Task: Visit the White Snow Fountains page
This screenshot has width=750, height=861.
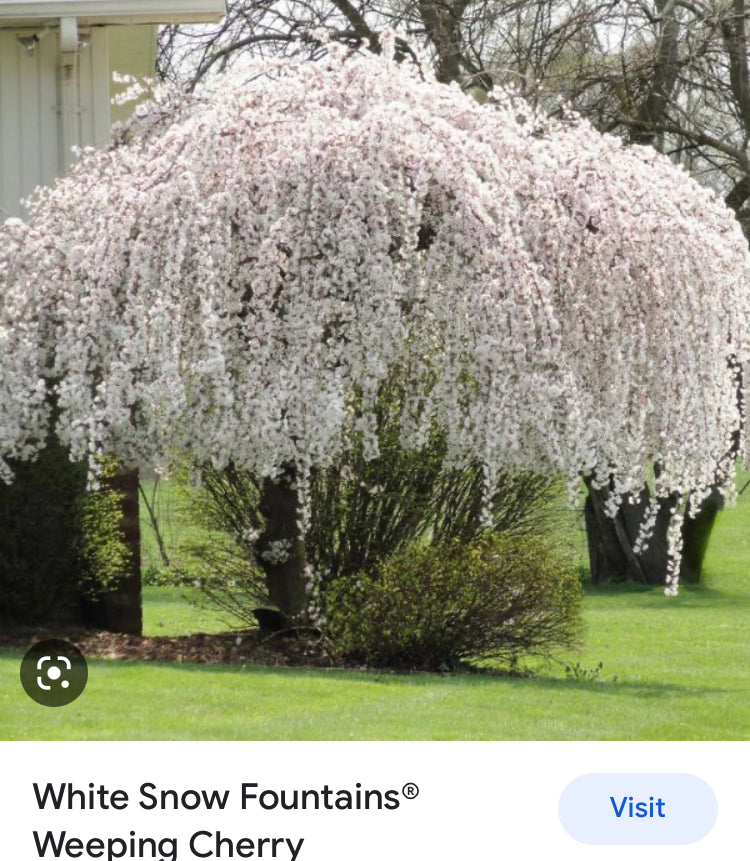Action: coord(637,808)
